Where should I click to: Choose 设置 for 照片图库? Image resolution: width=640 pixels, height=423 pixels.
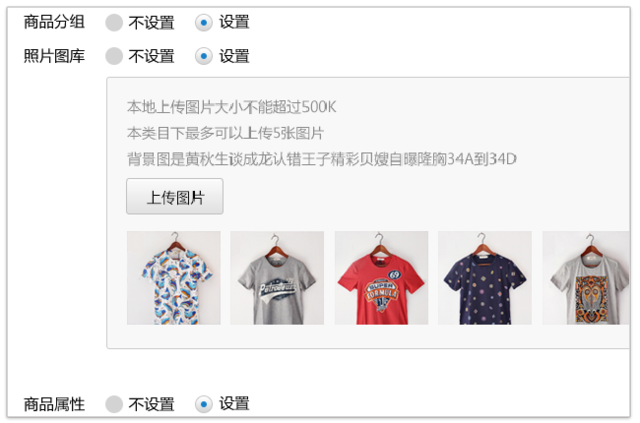point(204,56)
